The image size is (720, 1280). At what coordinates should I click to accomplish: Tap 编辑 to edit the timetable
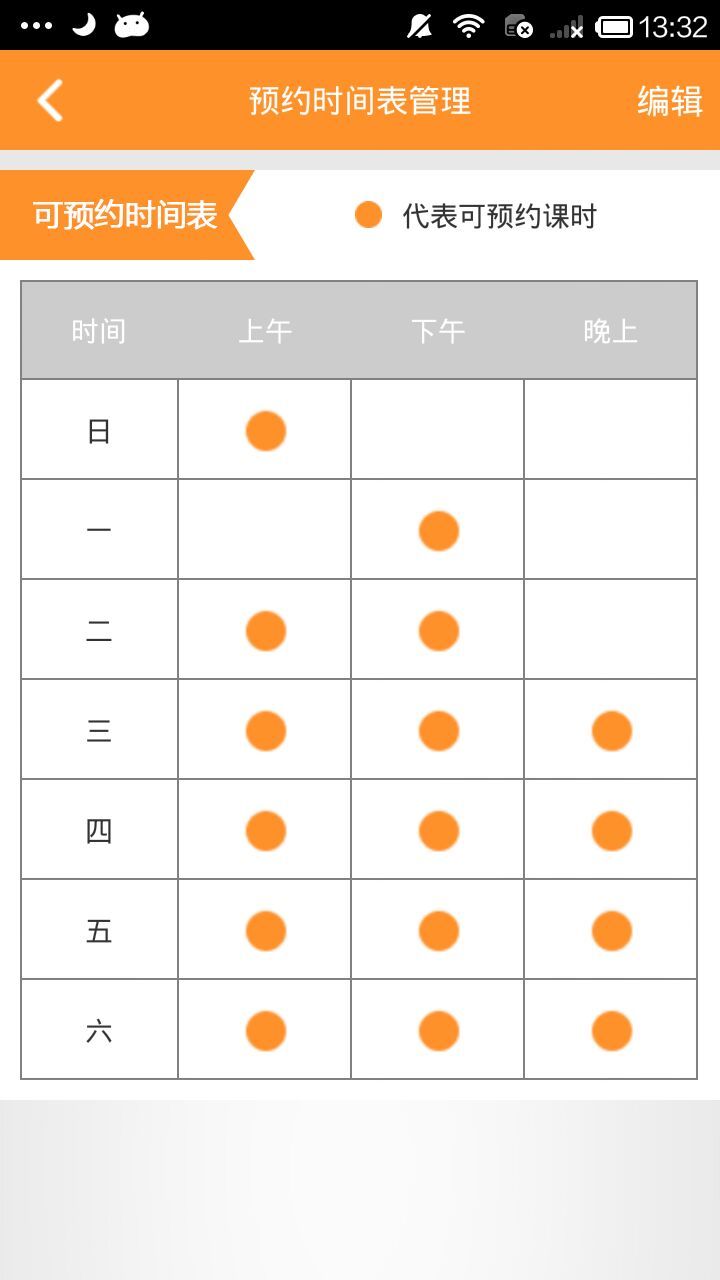coord(669,101)
